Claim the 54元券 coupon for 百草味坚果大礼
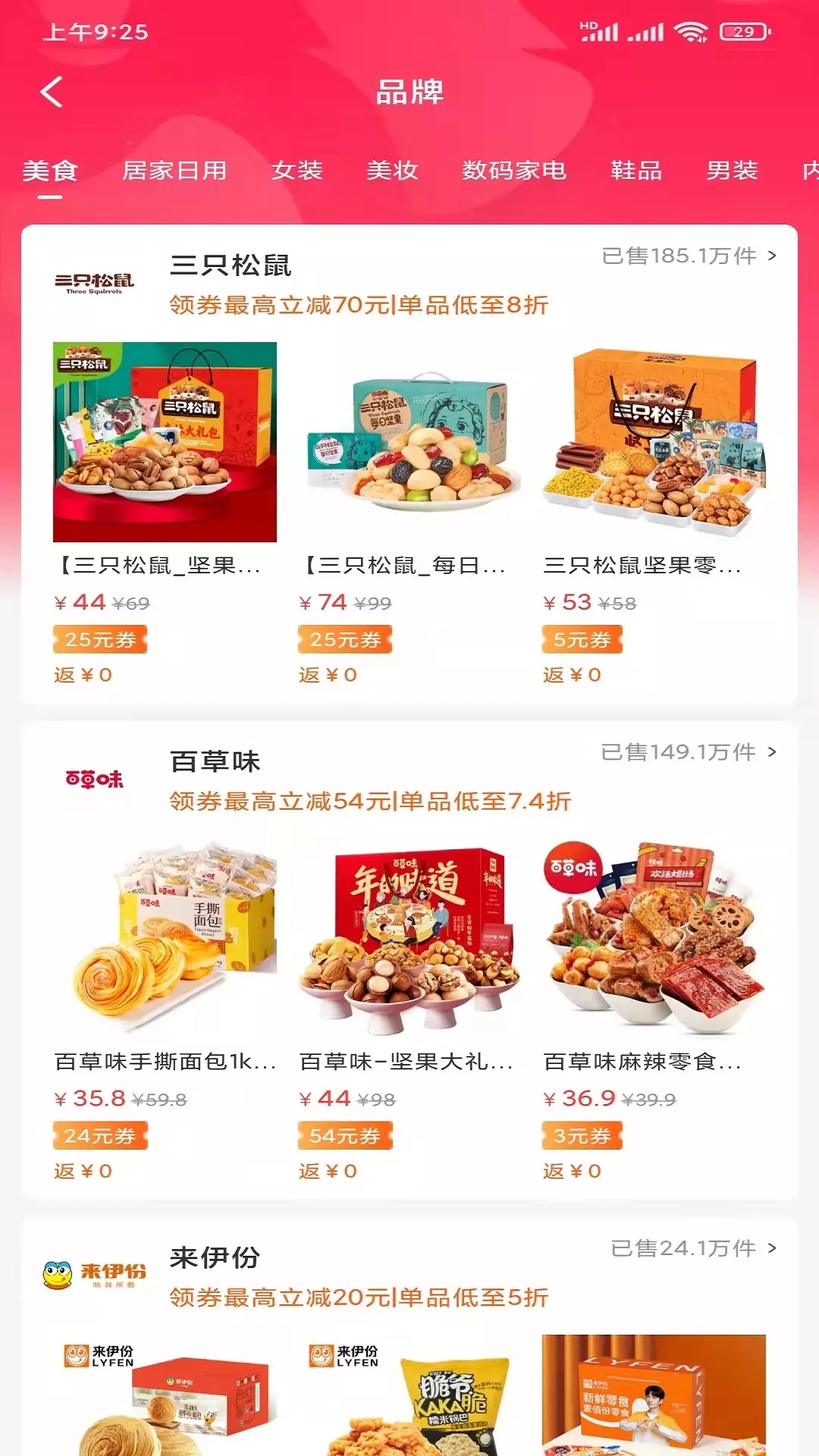Image resolution: width=819 pixels, height=1456 pixels. (x=346, y=1137)
